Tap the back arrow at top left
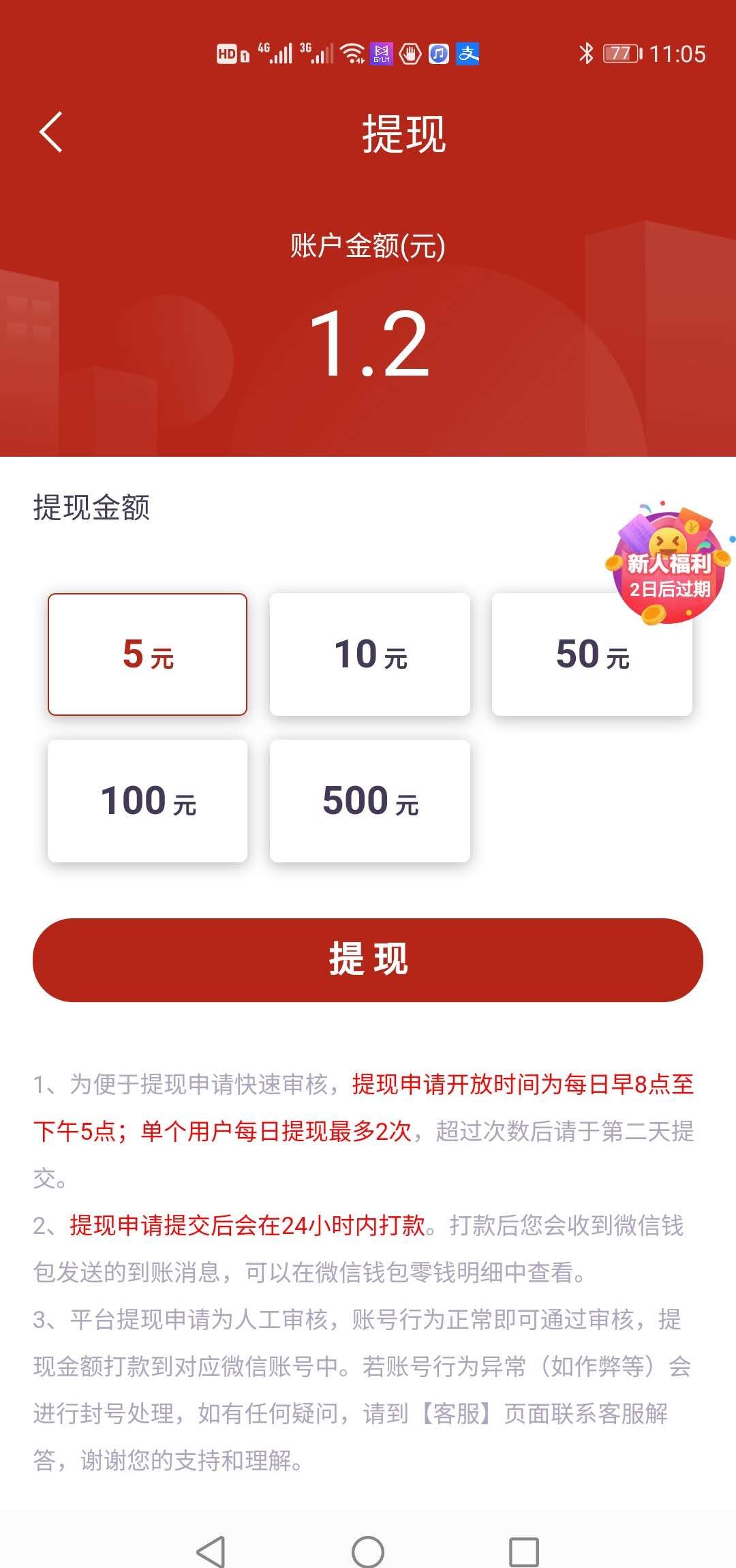The height and width of the screenshot is (1568, 736). 51,133
